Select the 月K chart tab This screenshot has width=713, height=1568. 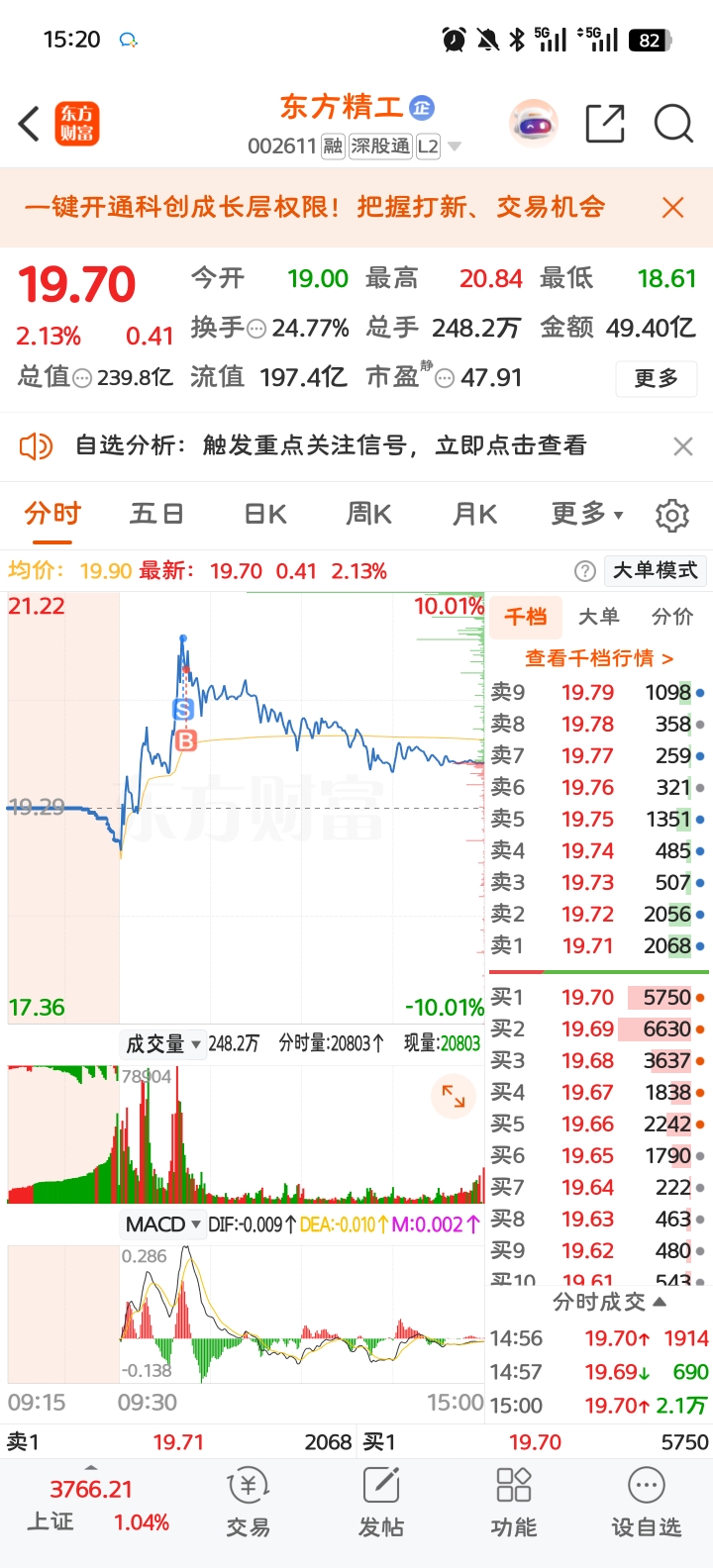click(474, 514)
